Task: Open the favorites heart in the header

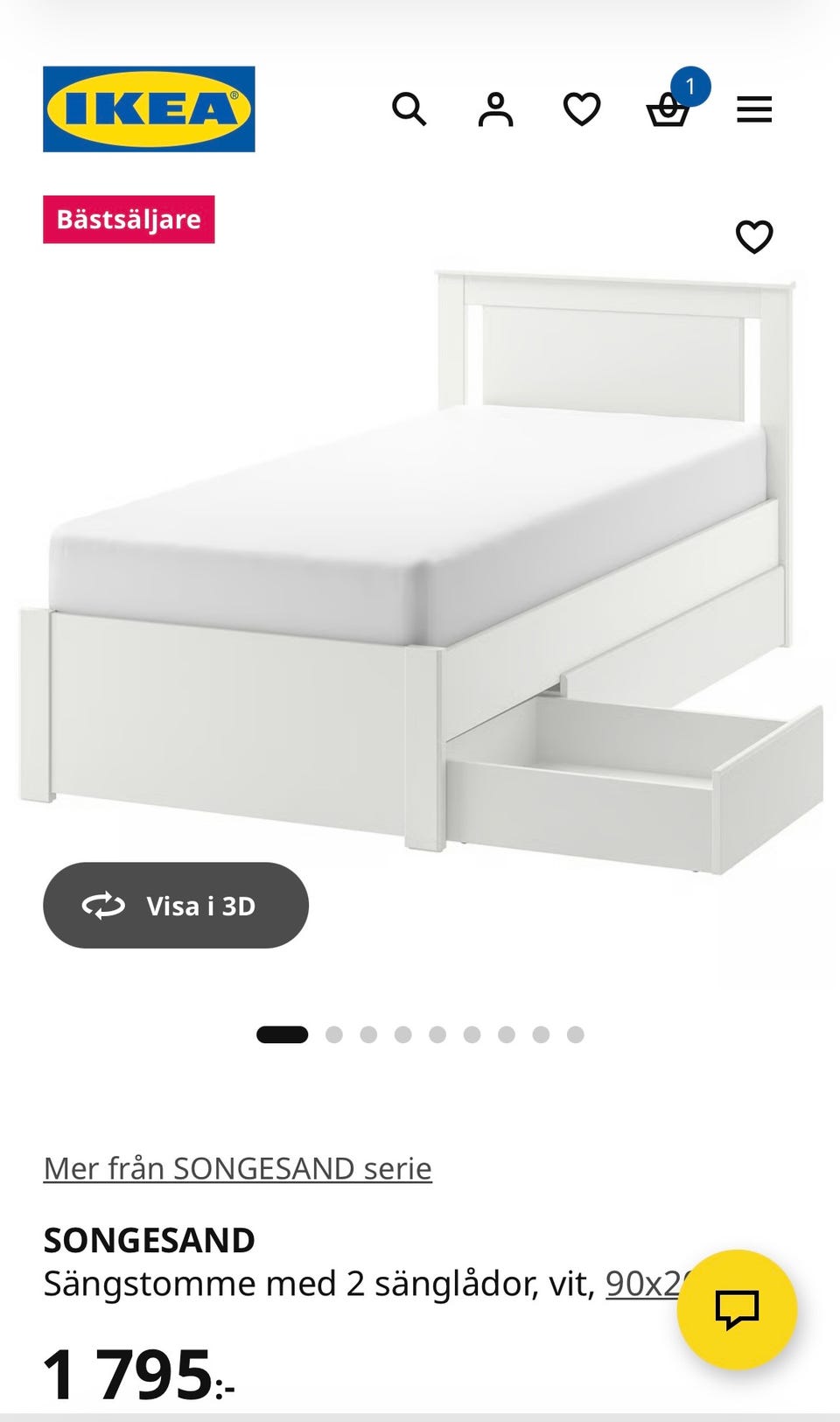Action: click(x=581, y=109)
